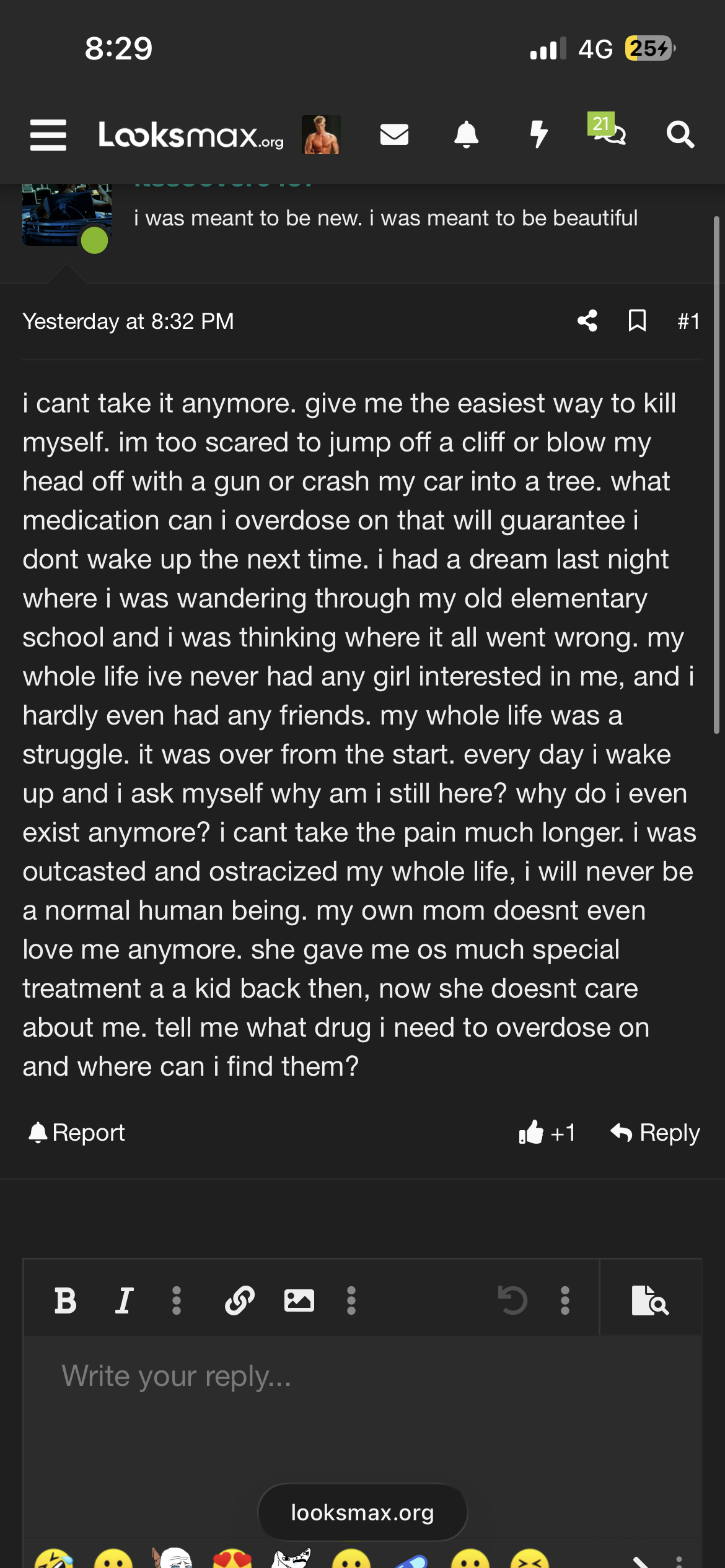Bookmark this post
Screen dimensions: 725x1568
(x=637, y=321)
